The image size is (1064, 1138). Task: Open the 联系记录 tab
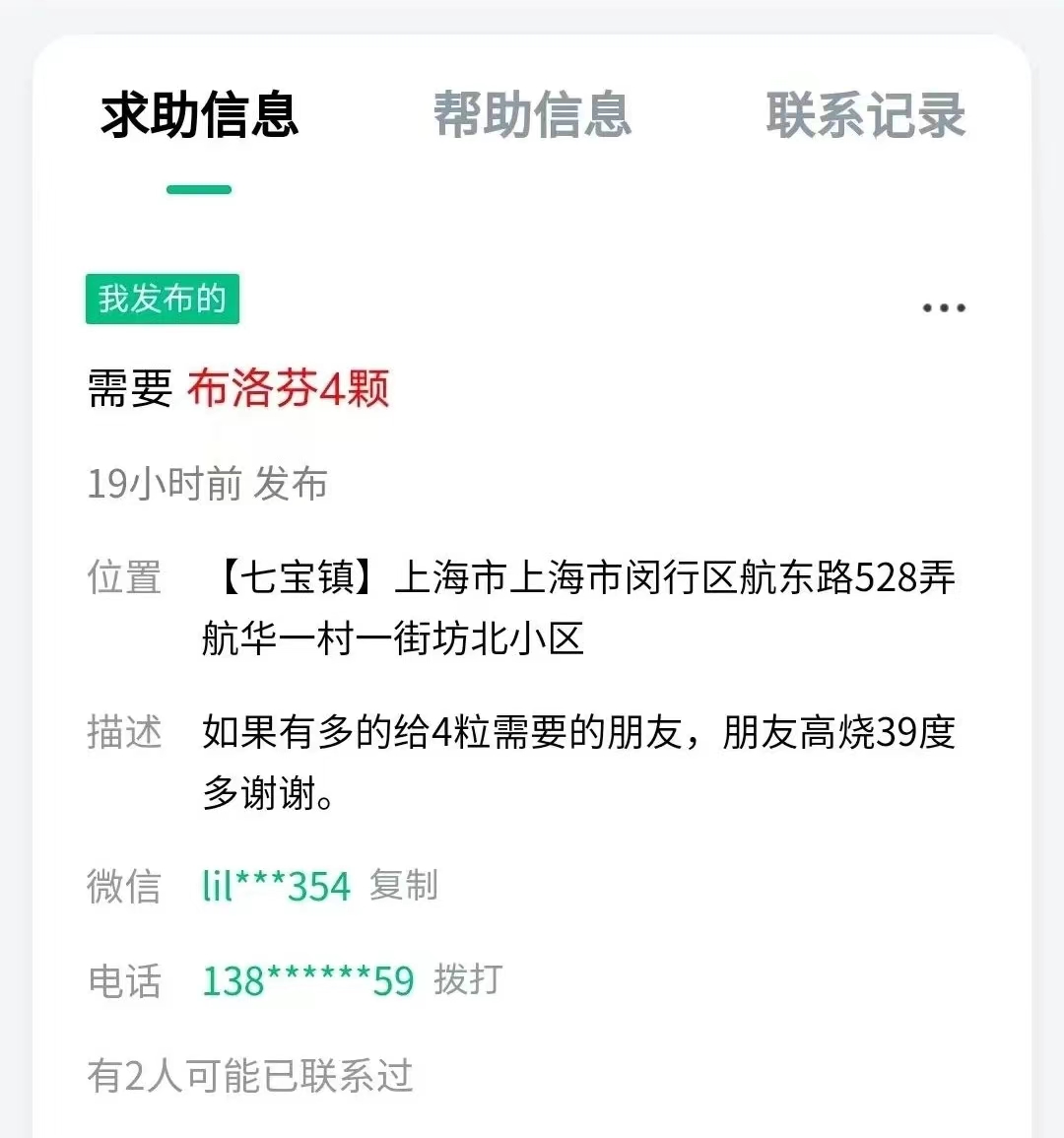[865, 115]
